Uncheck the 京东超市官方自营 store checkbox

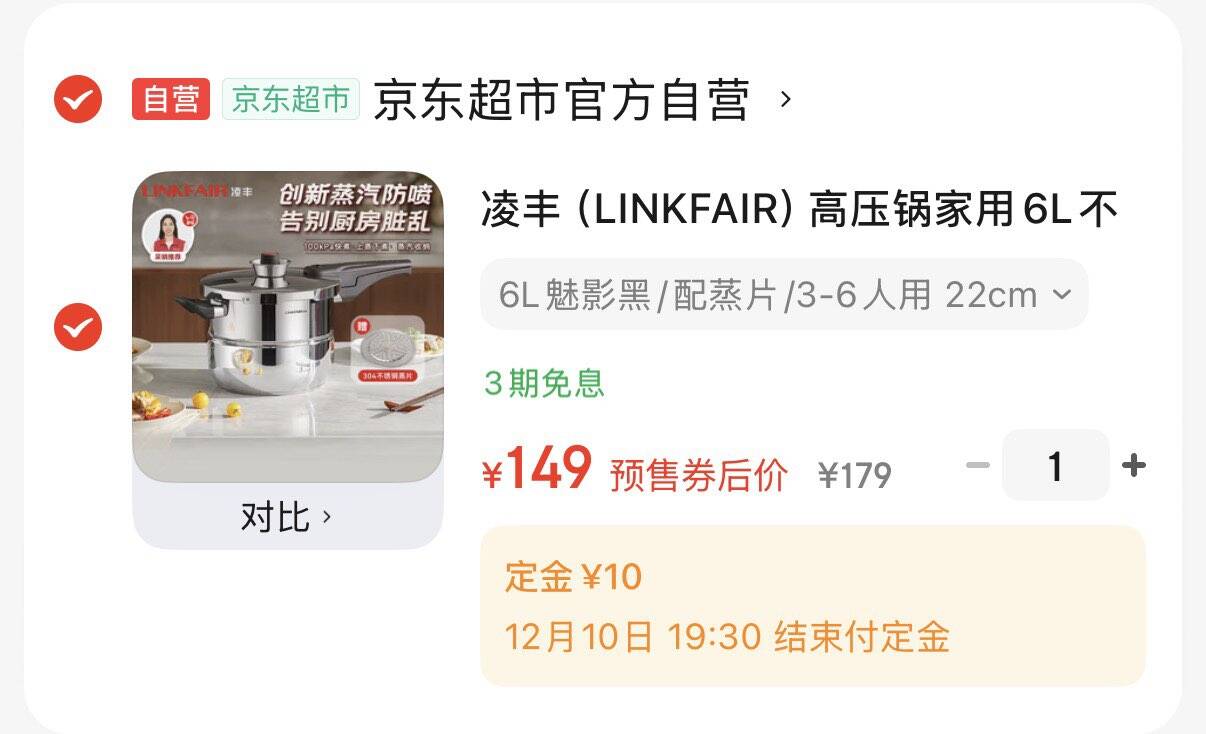[x=78, y=99]
